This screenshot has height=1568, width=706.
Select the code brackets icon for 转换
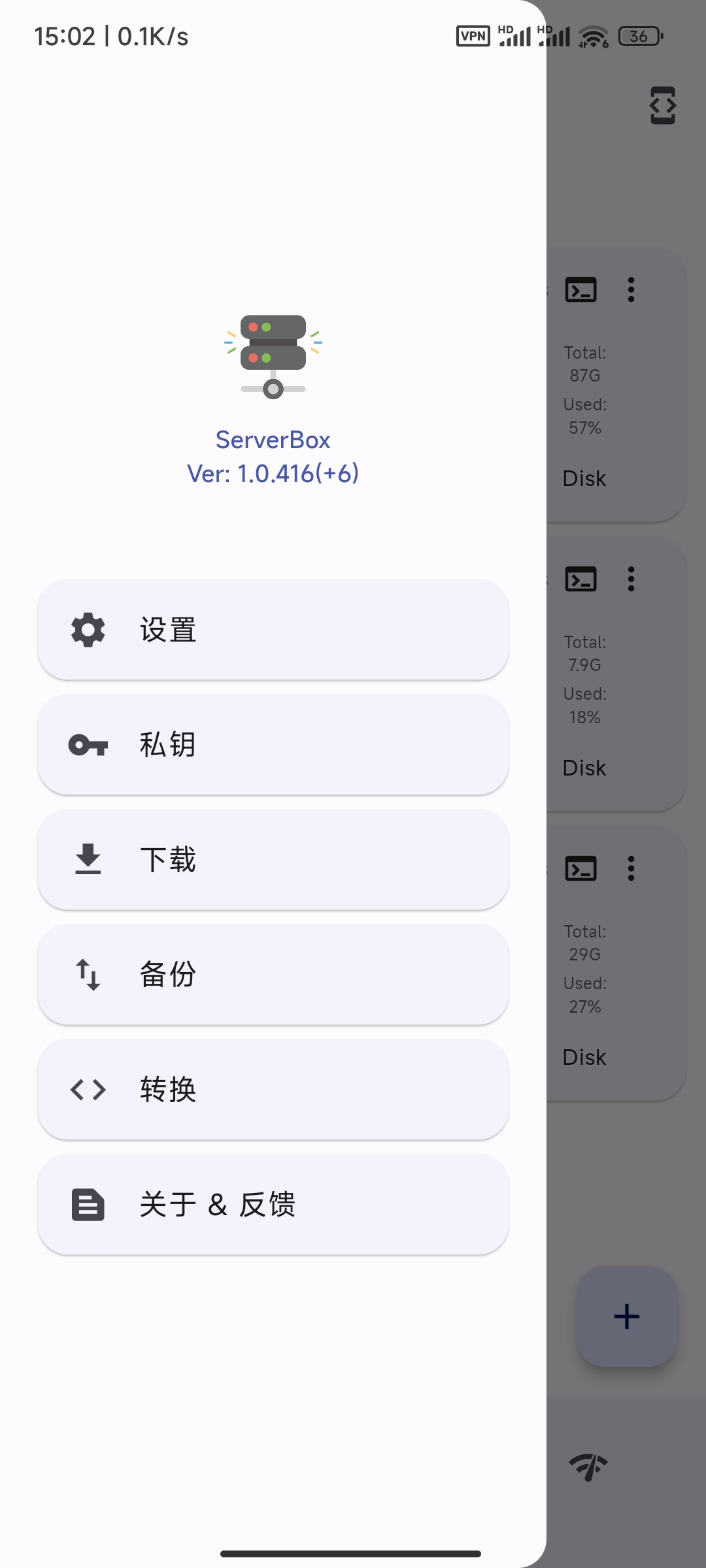tap(87, 1089)
